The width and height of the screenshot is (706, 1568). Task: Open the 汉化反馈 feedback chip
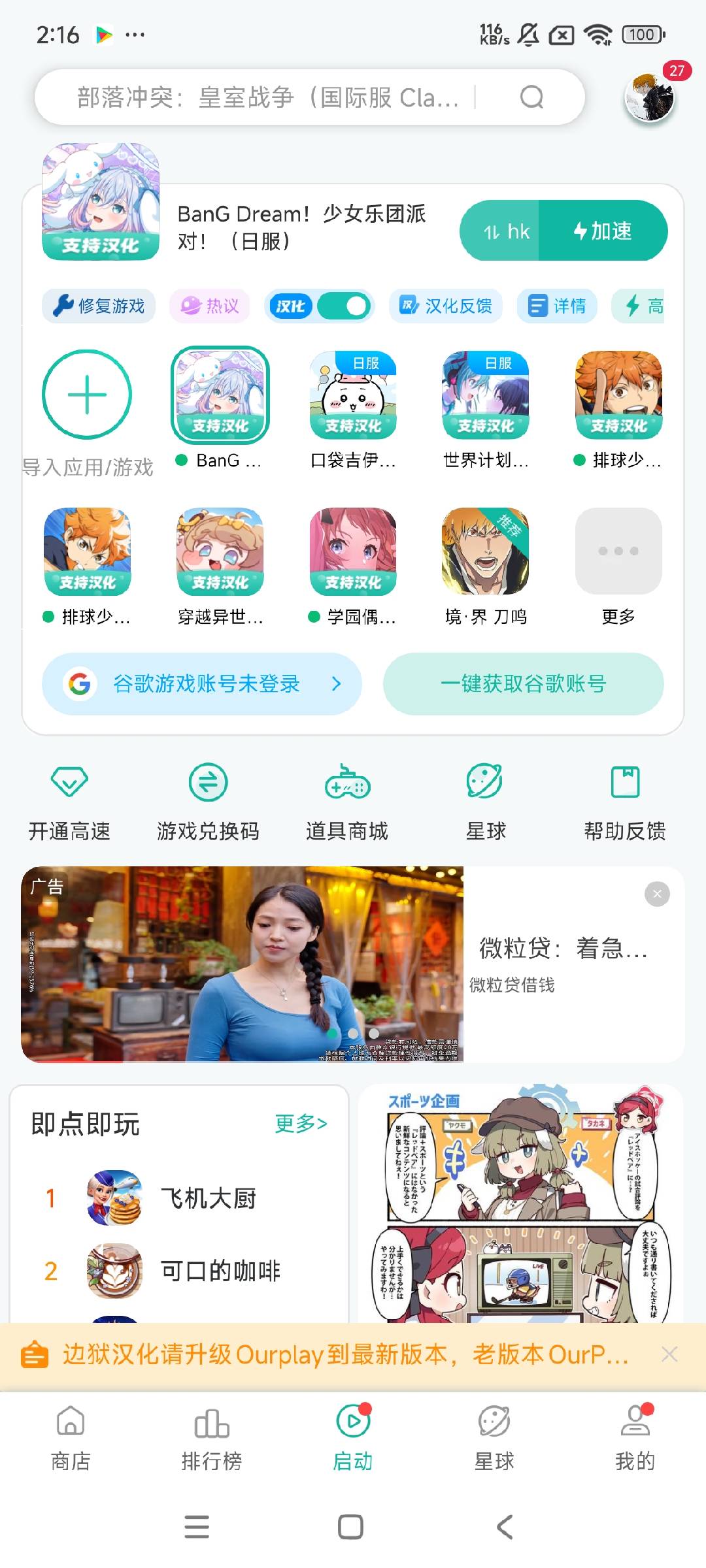(446, 306)
